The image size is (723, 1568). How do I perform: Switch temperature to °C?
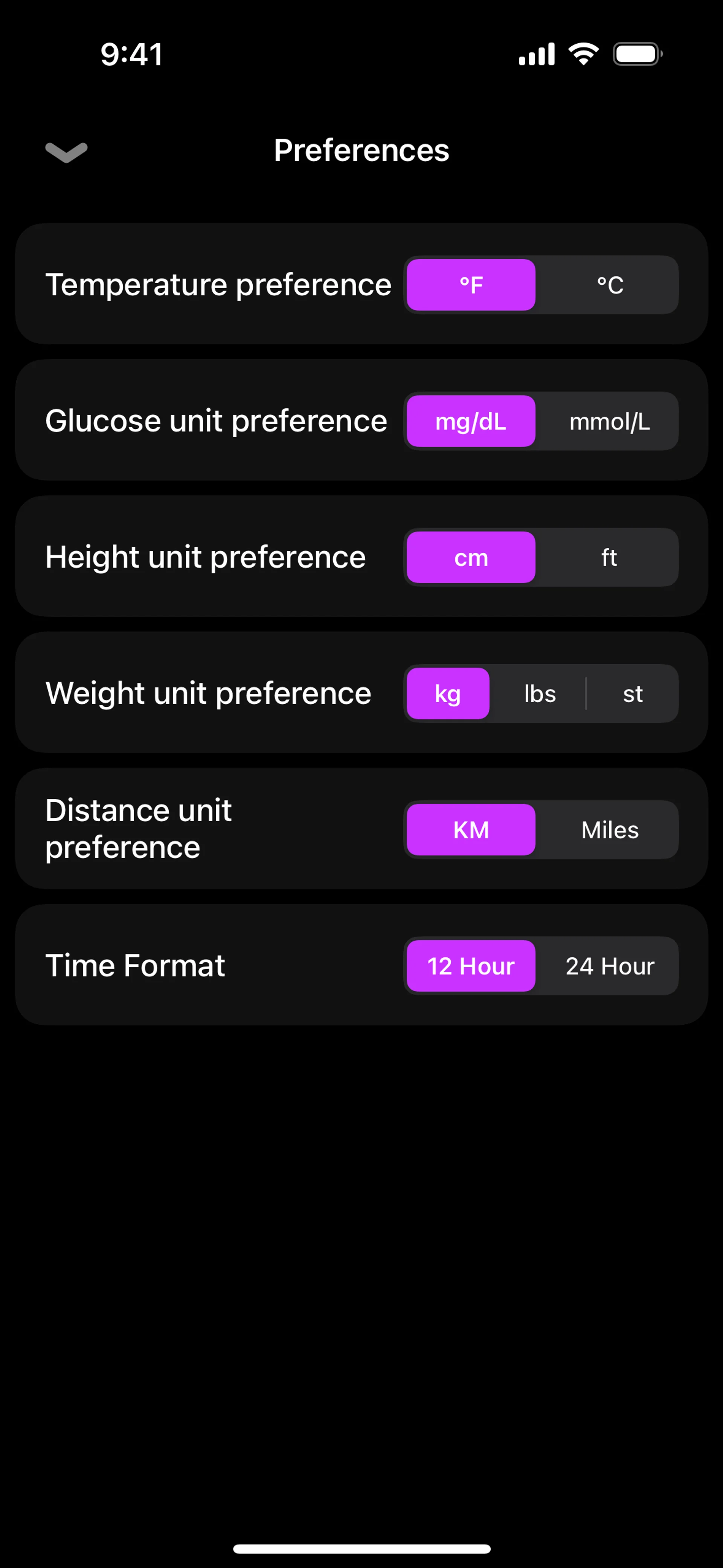[609, 285]
